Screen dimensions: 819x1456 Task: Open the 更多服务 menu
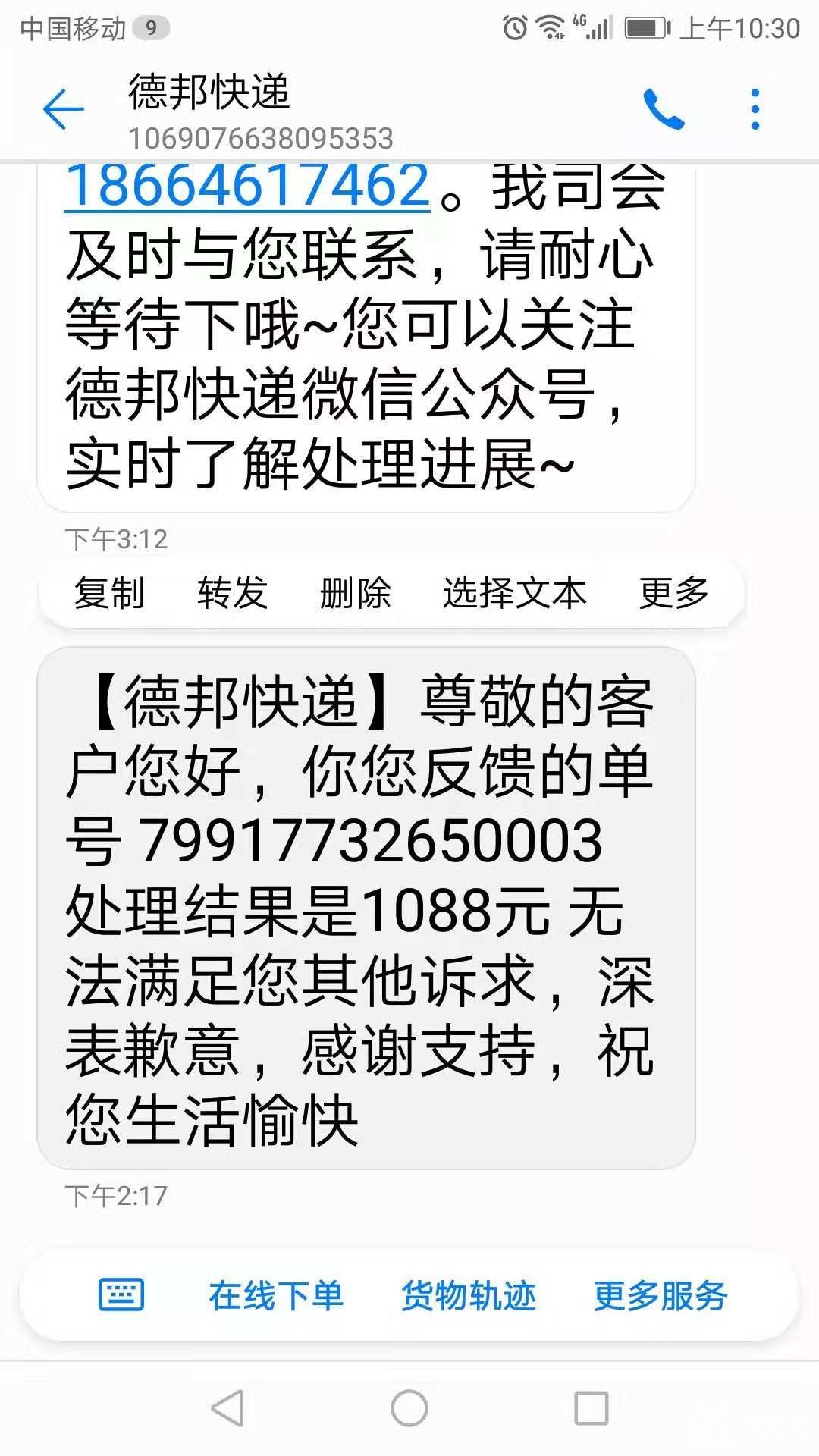point(661,1295)
